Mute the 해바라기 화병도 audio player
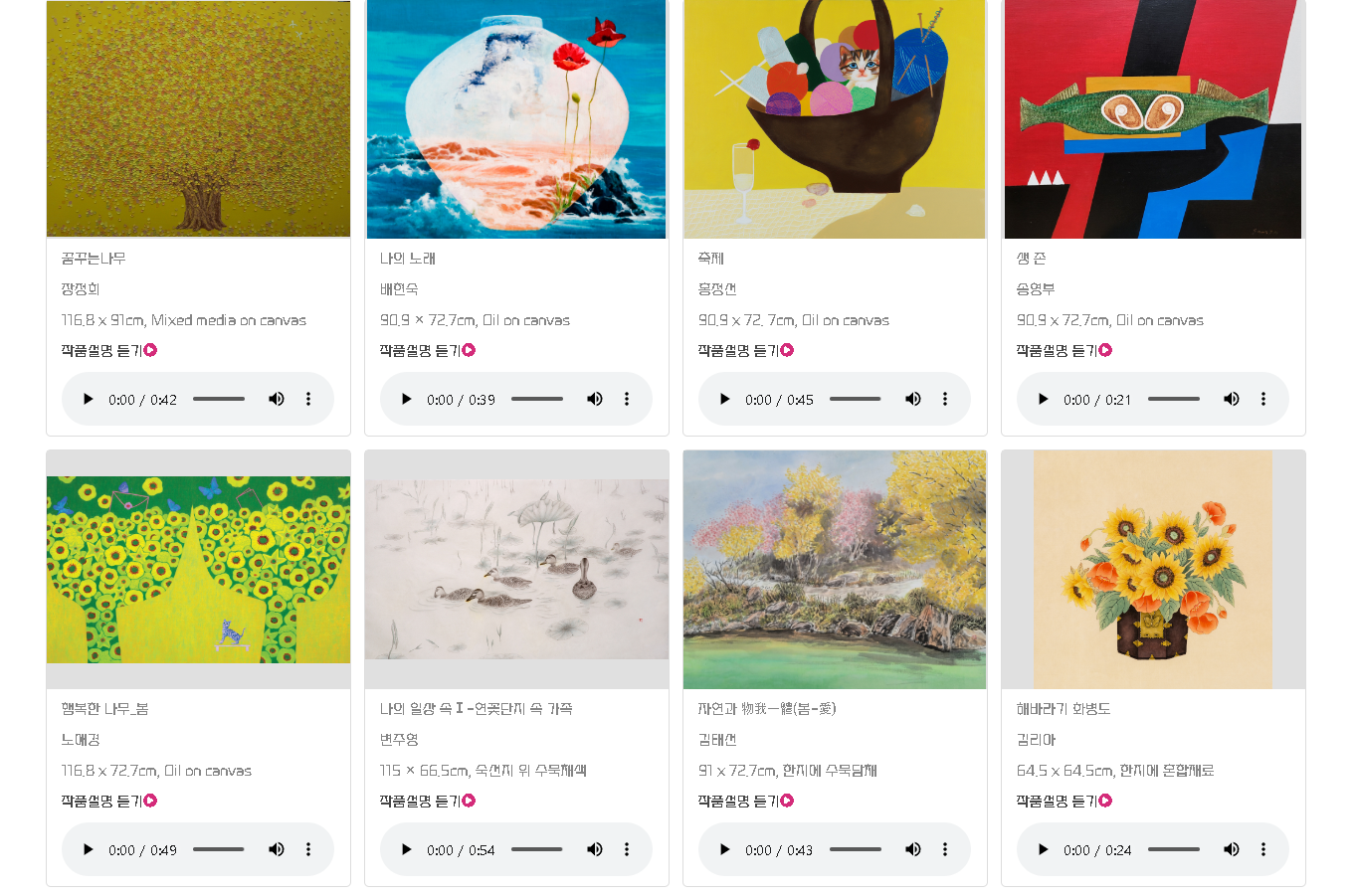 coord(1232,849)
